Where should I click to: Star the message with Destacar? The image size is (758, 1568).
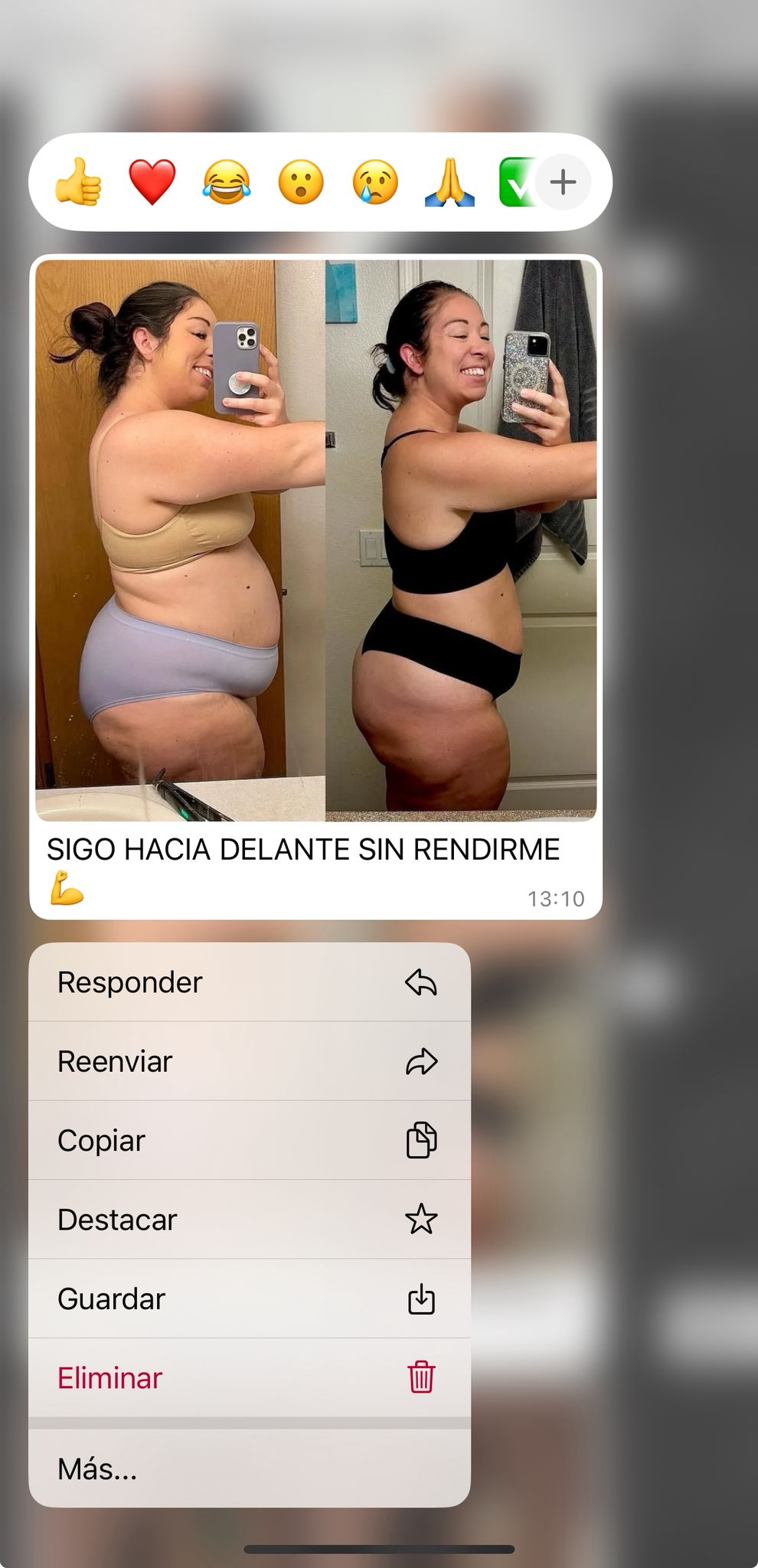coord(249,1220)
